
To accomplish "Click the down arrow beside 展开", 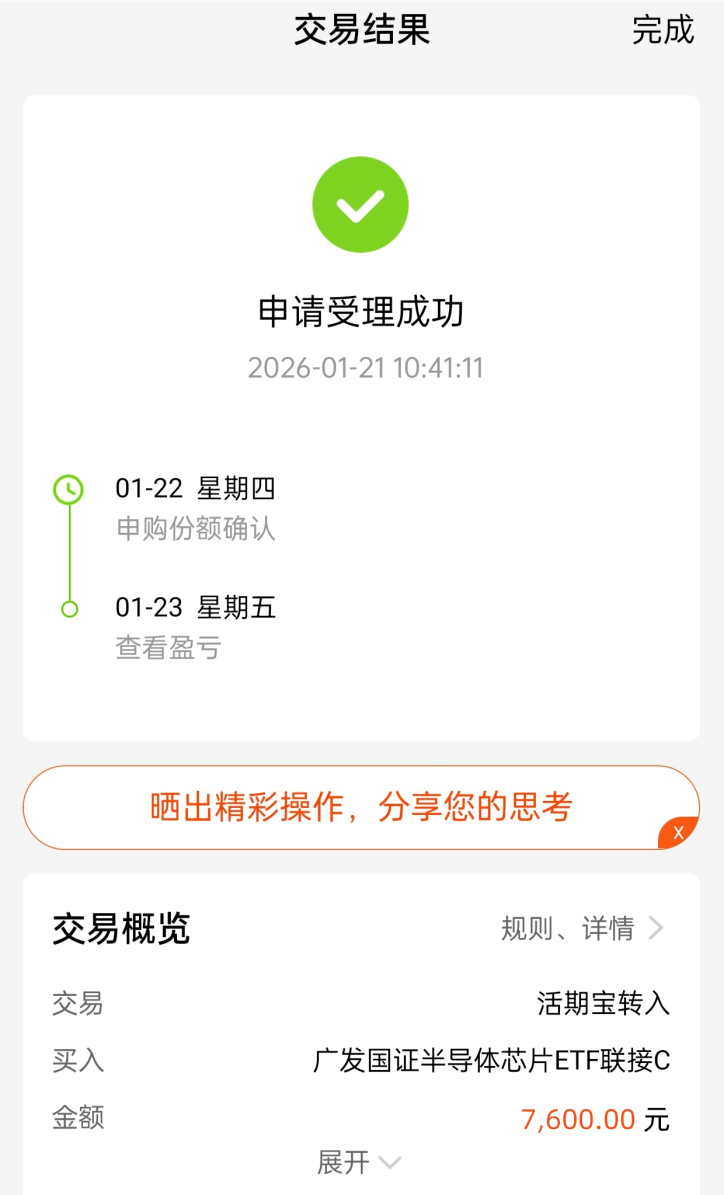I will [x=392, y=1162].
